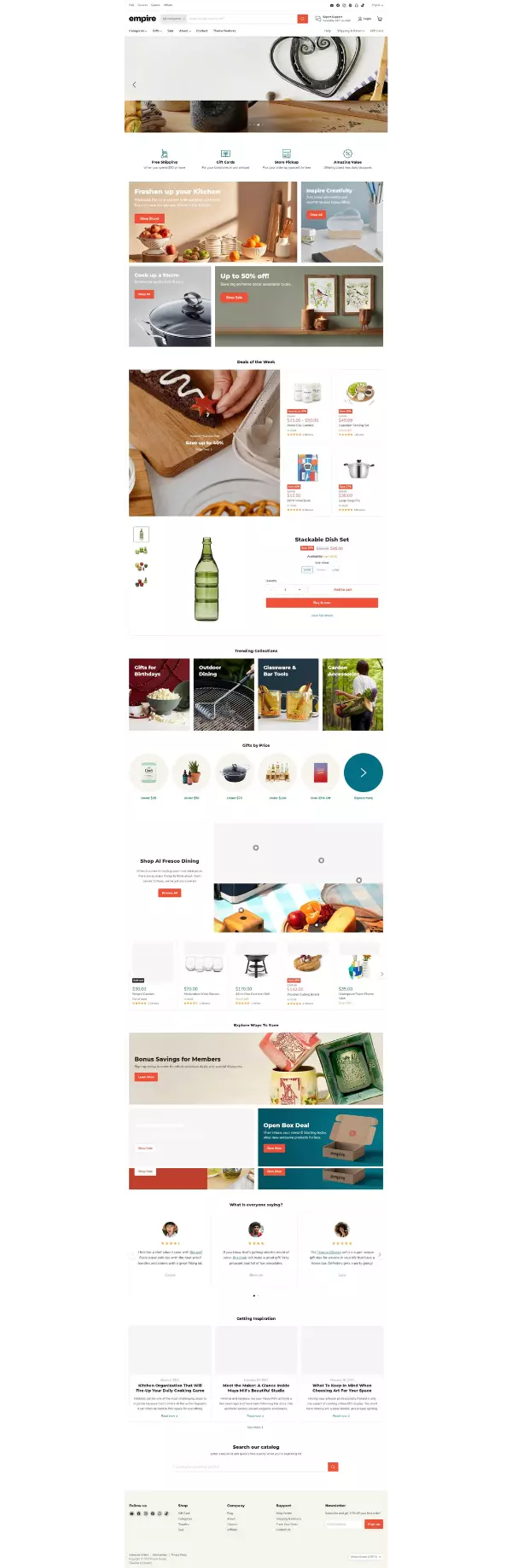Image resolution: width=512 pixels, height=1568 pixels.
Task: Expand the Categories navigation menu
Action: pos(137,31)
